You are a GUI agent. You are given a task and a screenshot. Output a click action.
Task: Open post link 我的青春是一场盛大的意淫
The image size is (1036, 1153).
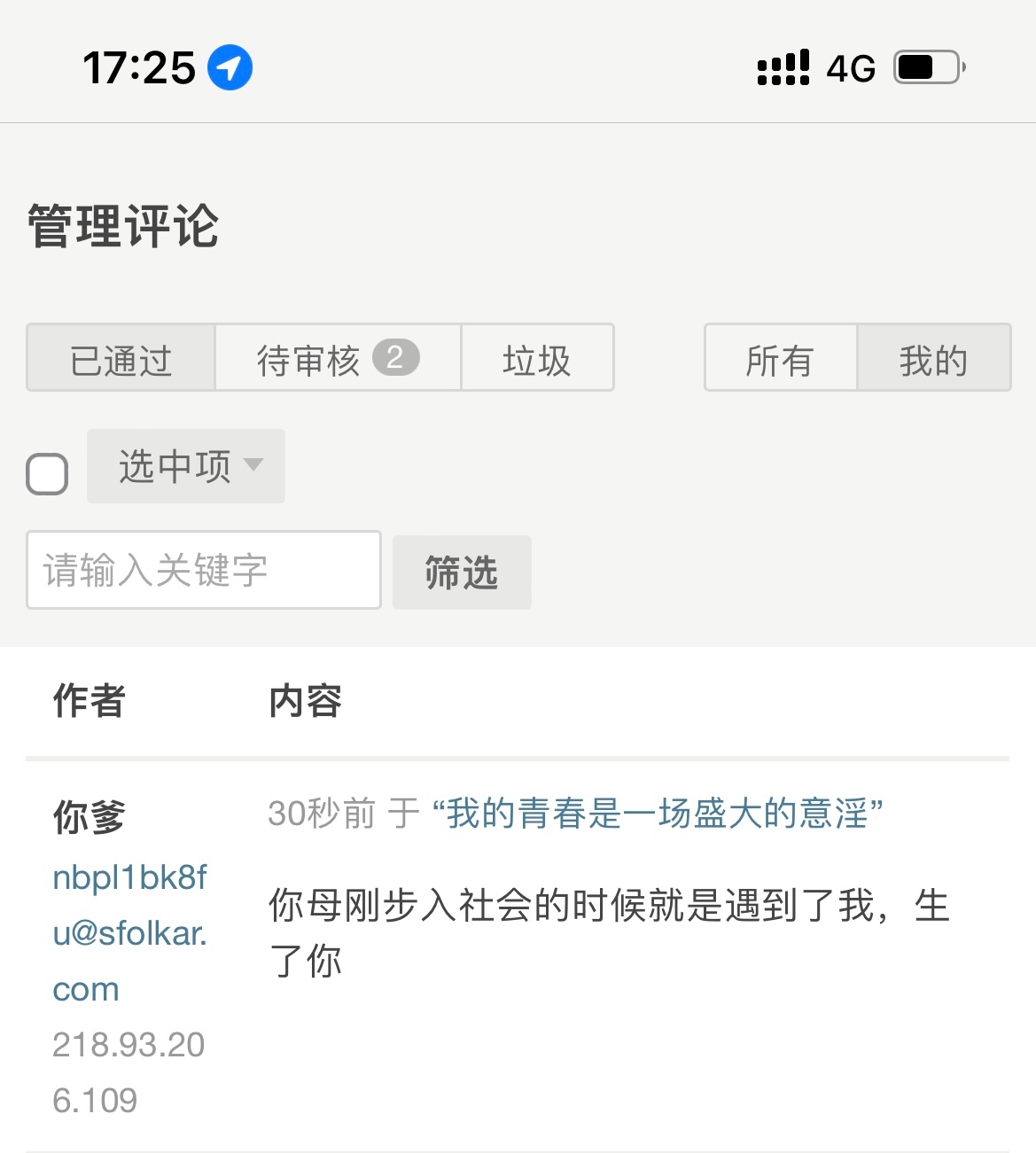(657, 813)
